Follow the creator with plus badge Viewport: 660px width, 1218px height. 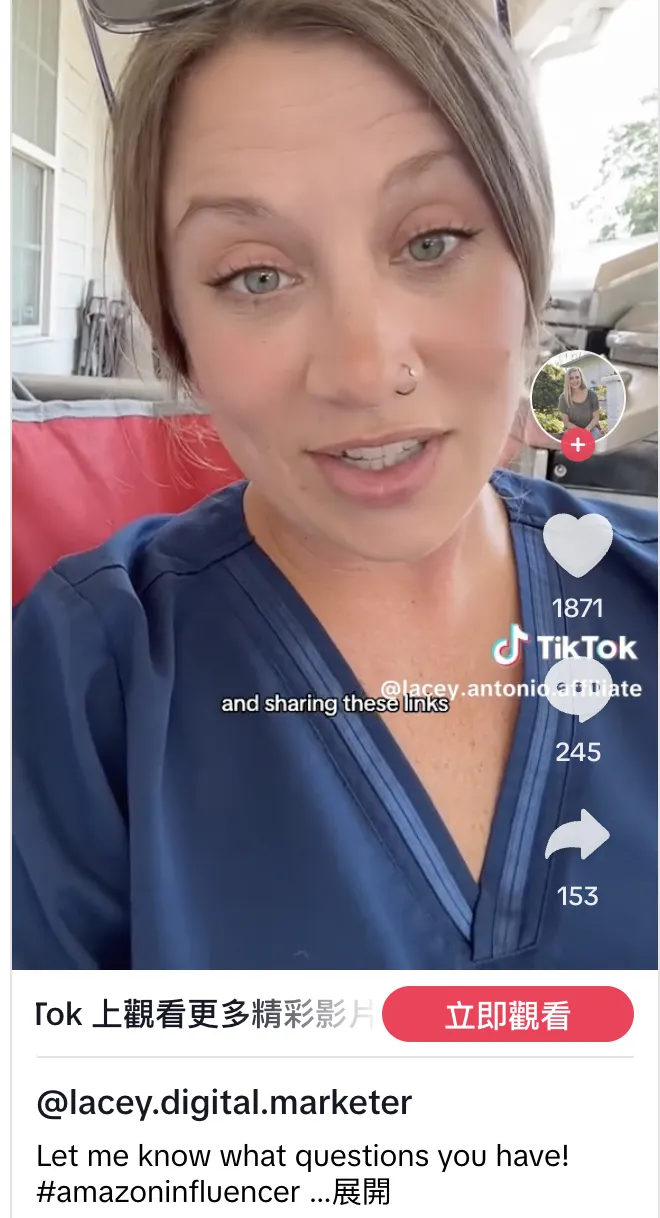(x=578, y=445)
